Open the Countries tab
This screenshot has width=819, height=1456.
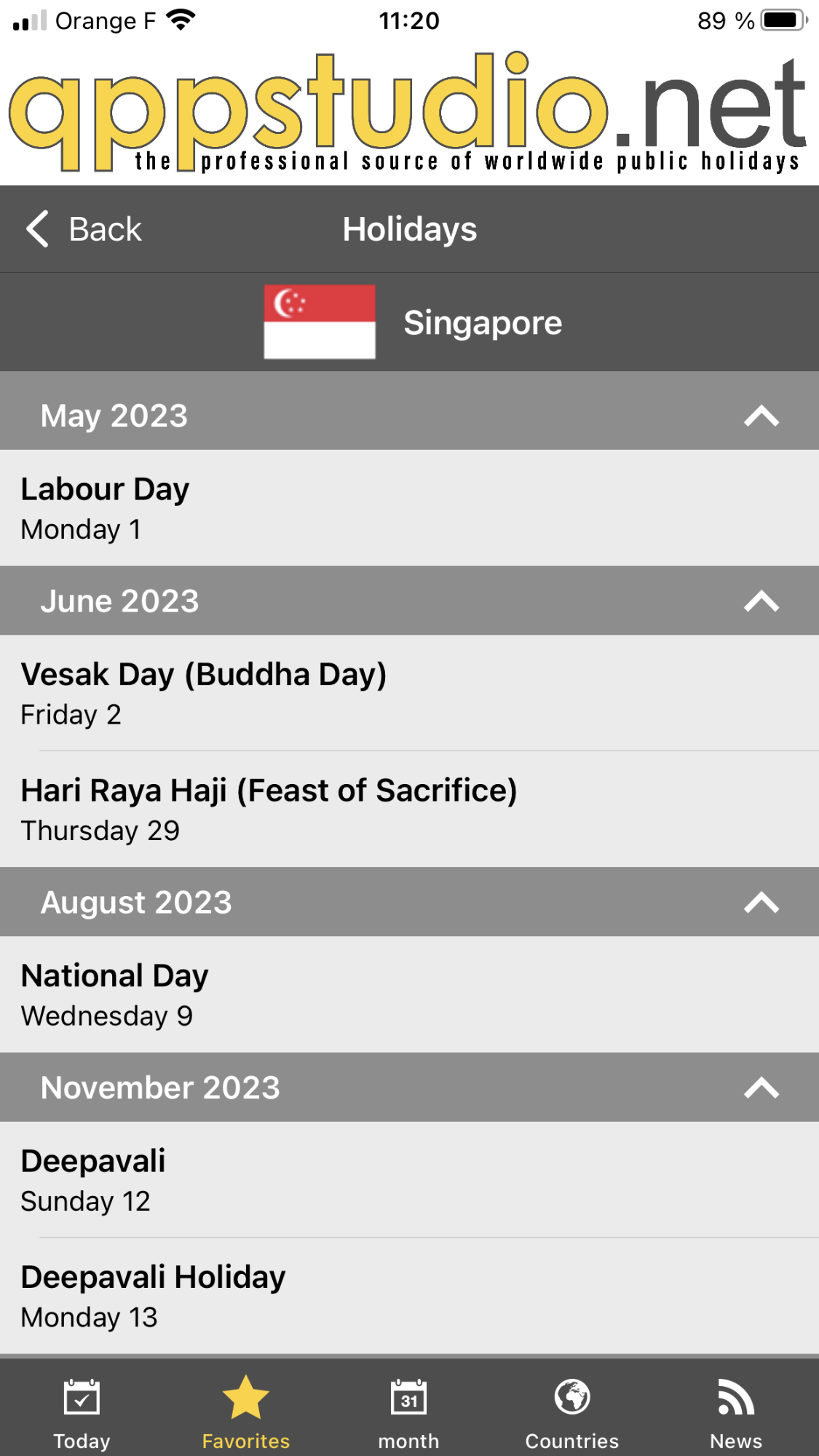(x=572, y=1414)
